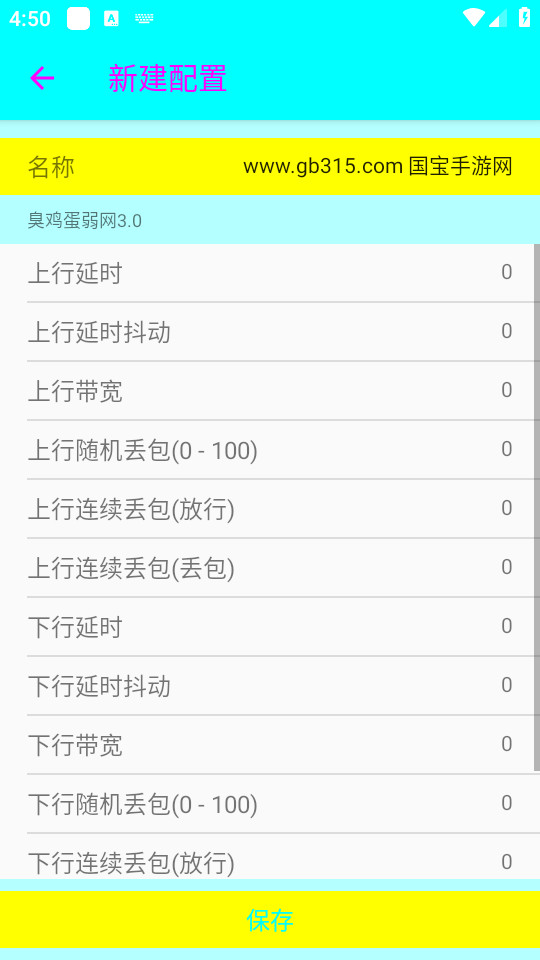The image size is (540, 960).
Task: Set the 下行延时 value
Action: (270, 627)
